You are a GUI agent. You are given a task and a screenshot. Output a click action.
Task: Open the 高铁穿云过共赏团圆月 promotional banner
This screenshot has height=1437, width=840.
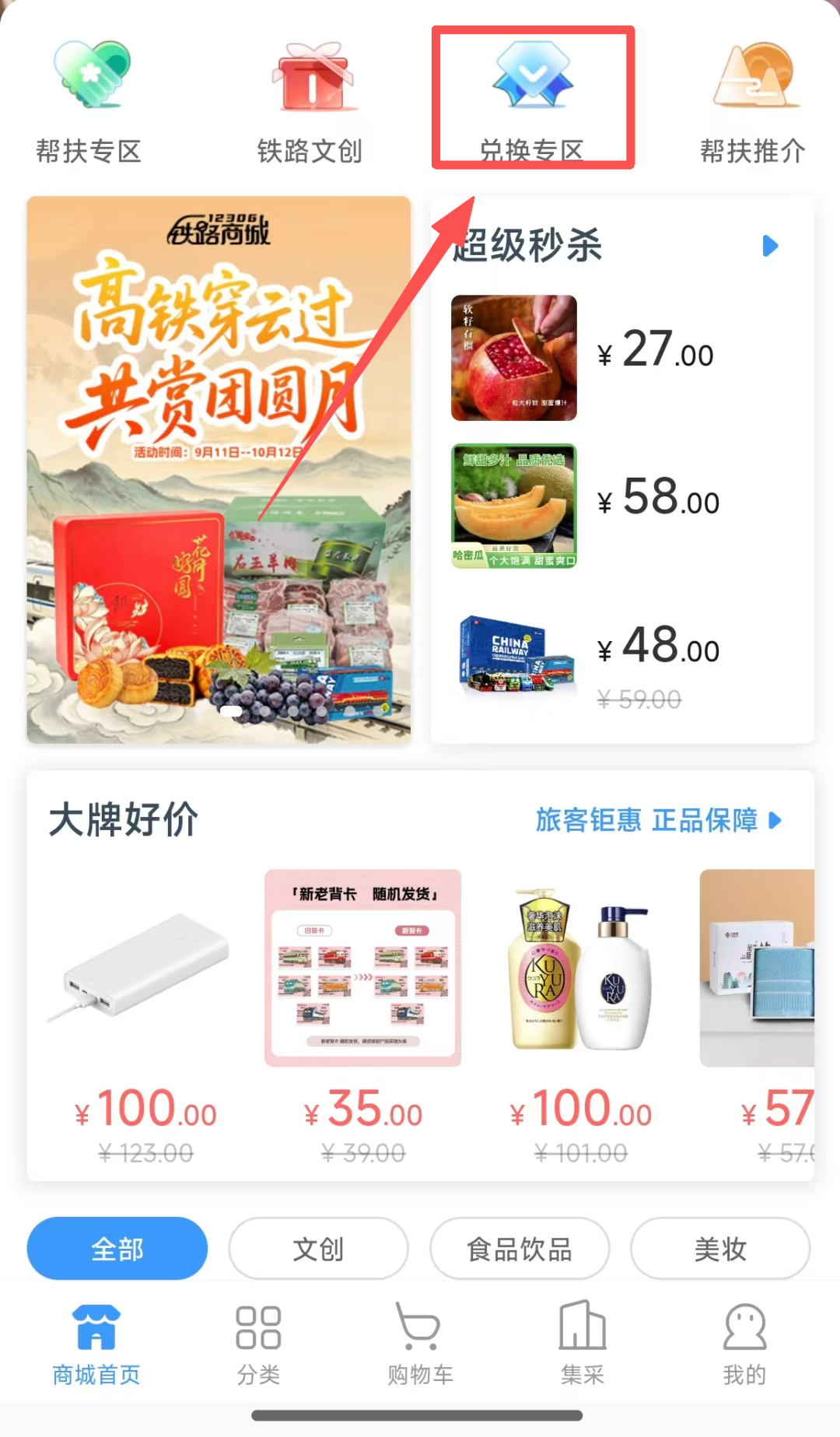[219, 470]
